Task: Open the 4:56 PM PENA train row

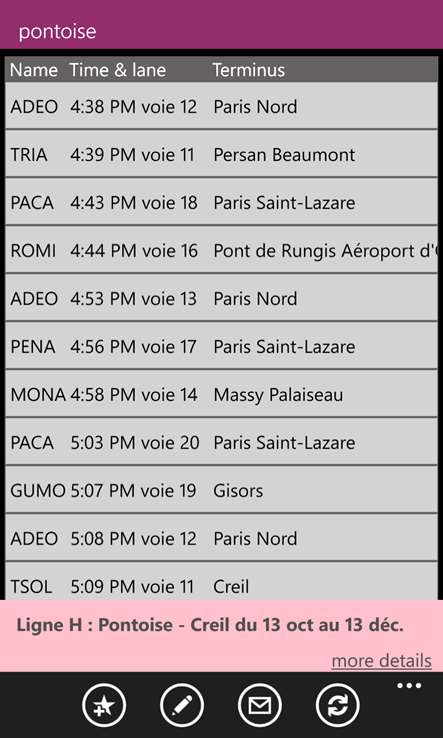Action: click(221, 347)
